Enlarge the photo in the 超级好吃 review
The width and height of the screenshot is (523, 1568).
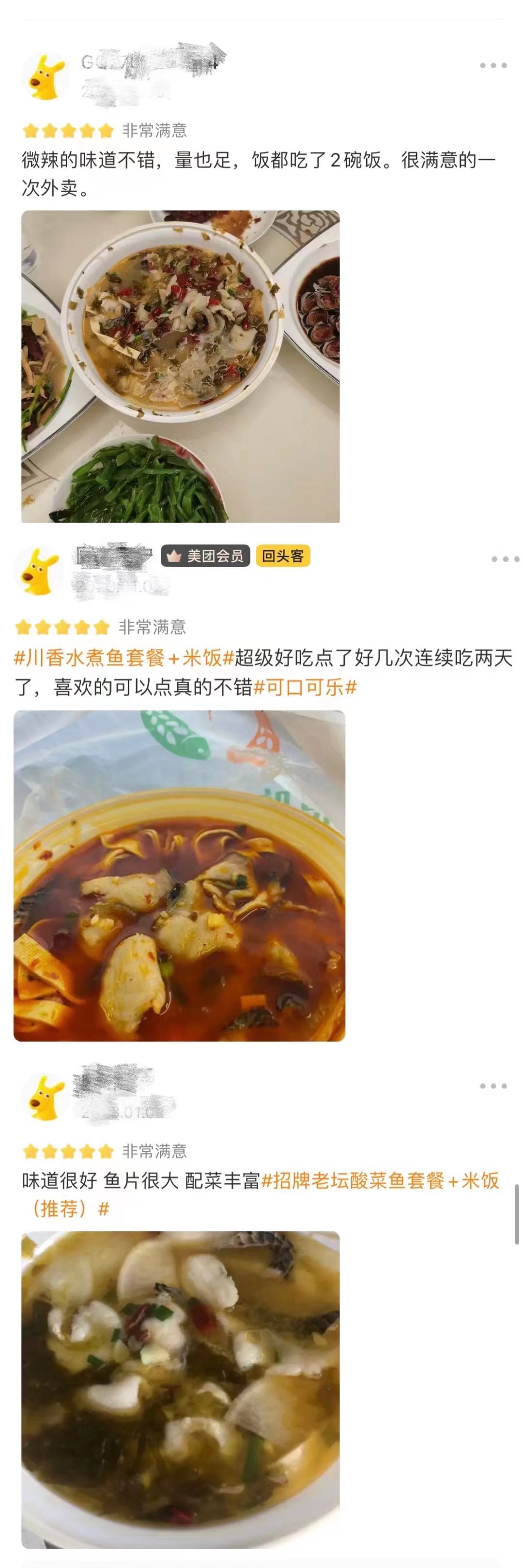[x=179, y=875]
